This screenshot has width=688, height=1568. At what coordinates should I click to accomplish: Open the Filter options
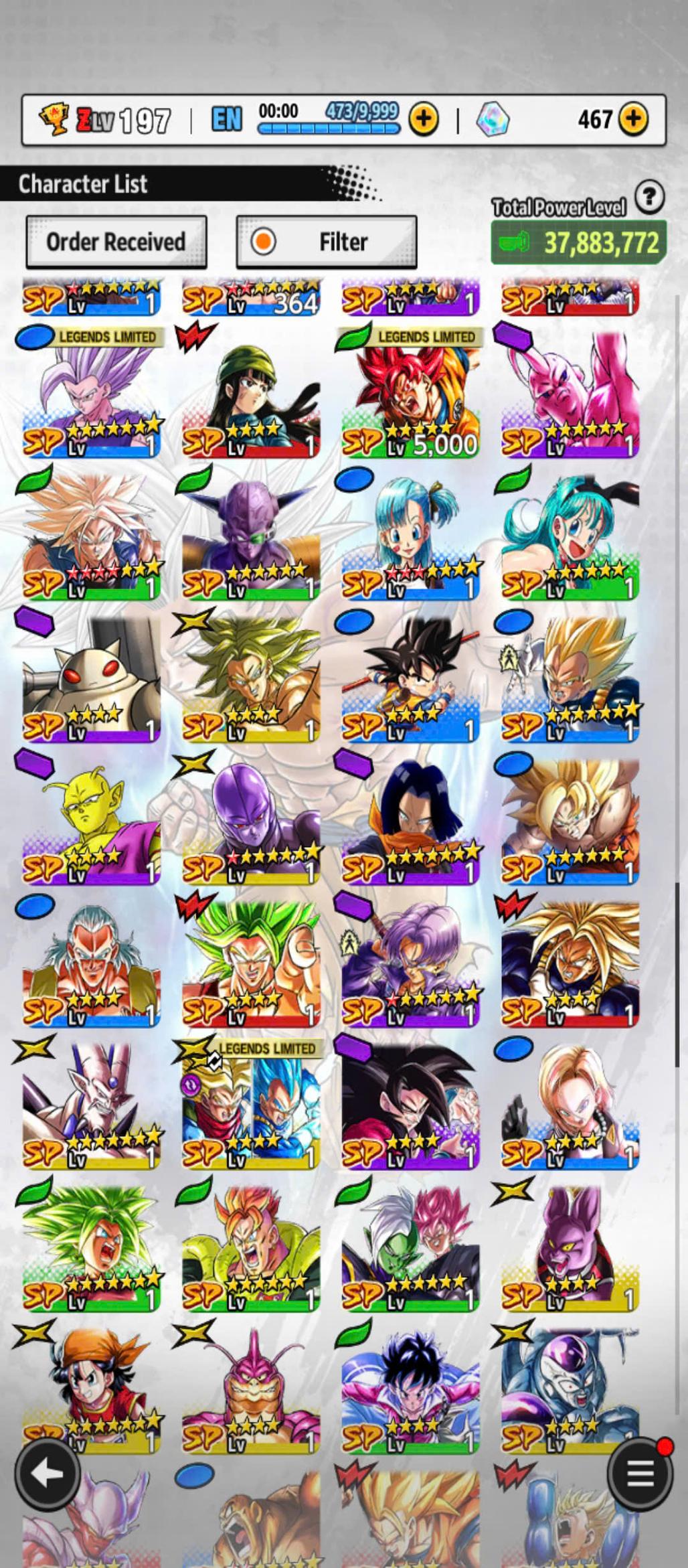(327, 242)
